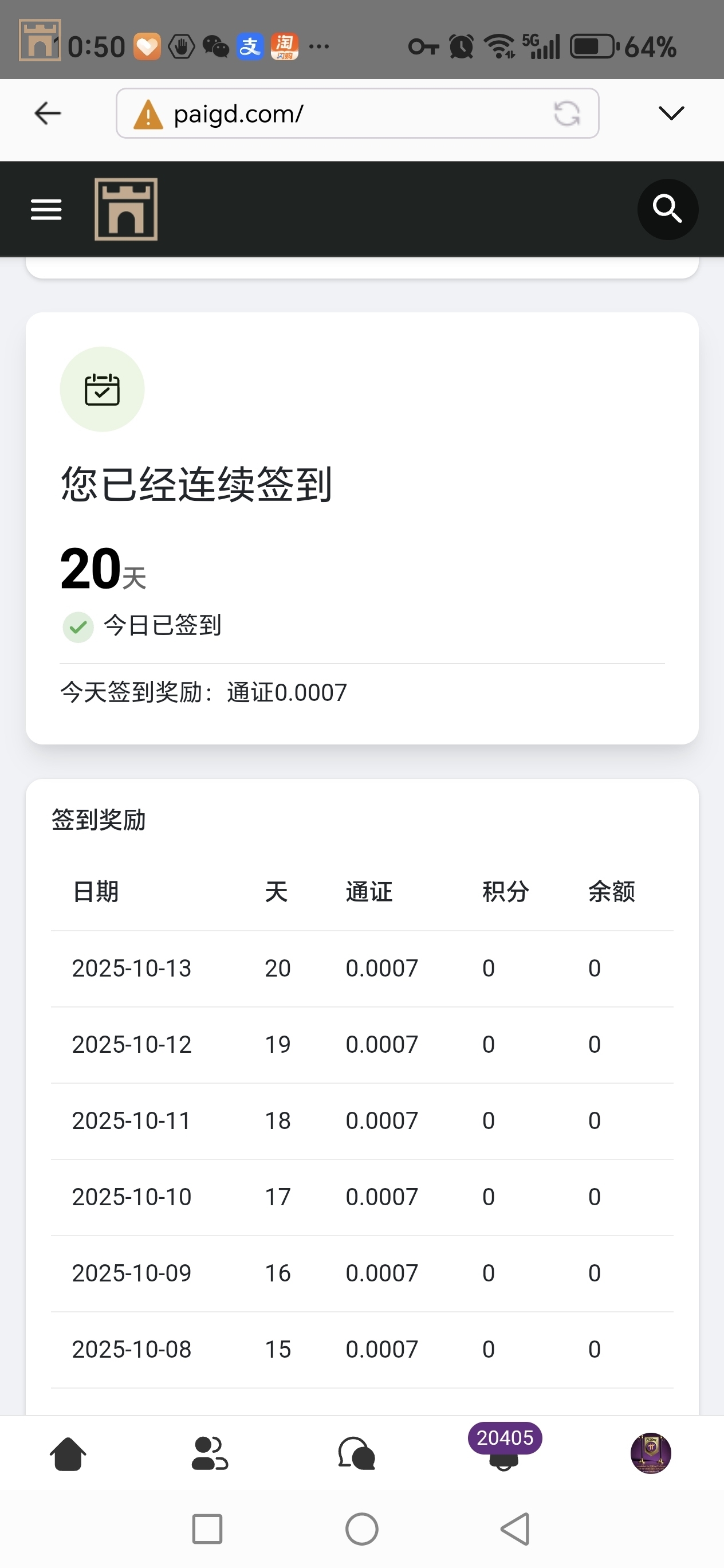Open the system recent apps button
Screen dimensions: 724x1568
(207, 1528)
